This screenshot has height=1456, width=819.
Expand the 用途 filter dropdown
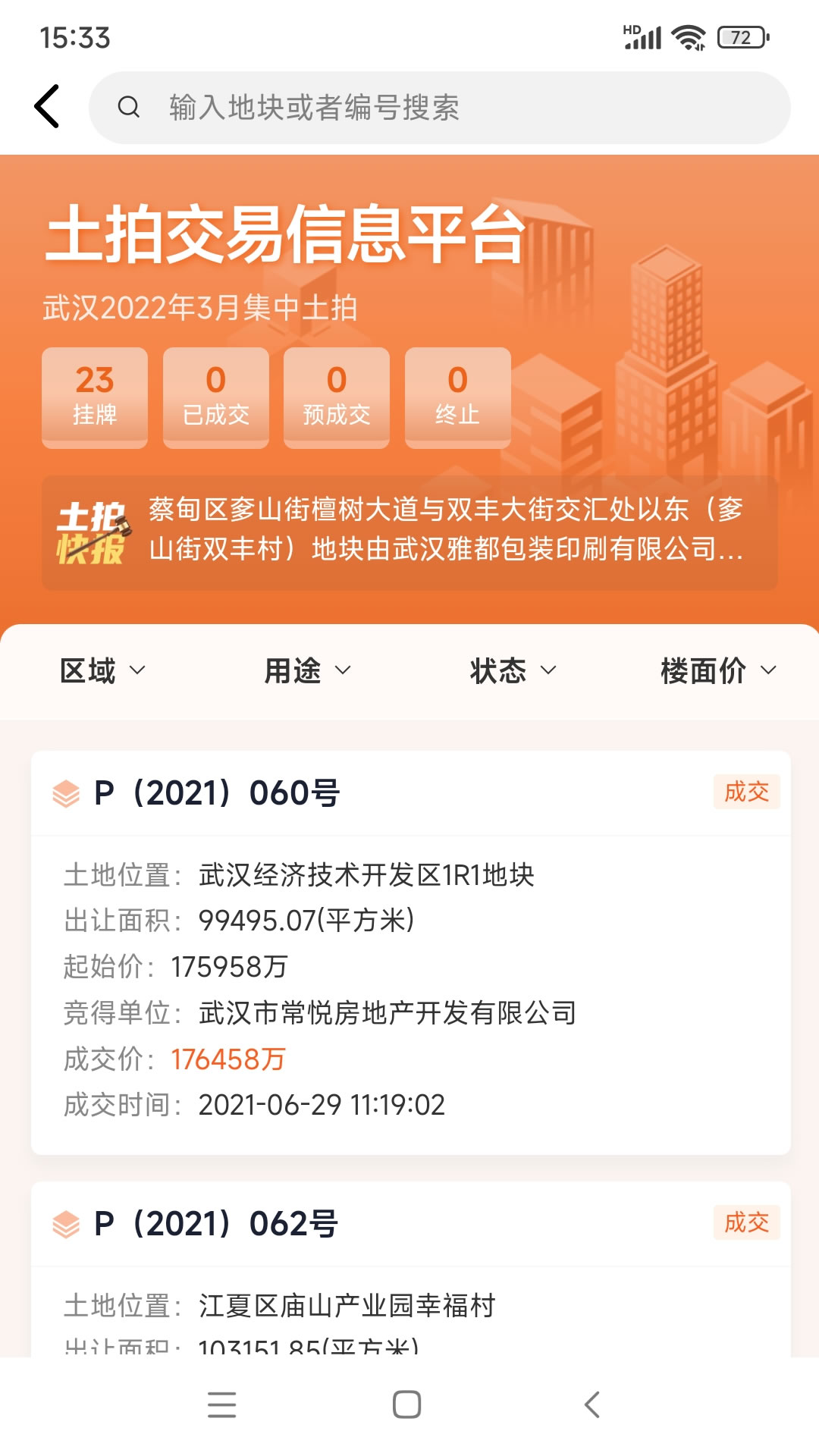pyautogui.click(x=307, y=670)
